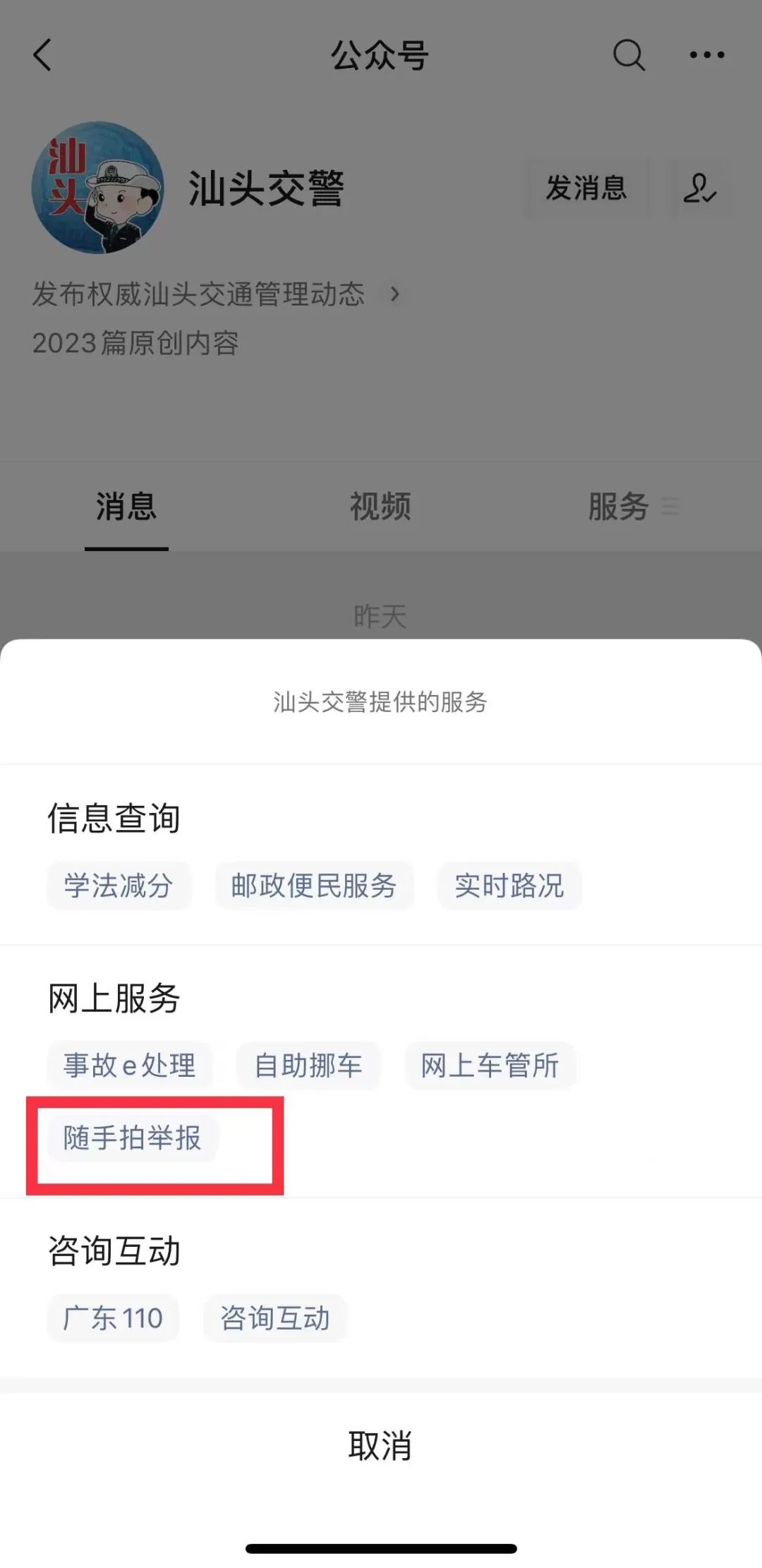Go back from 公众号 page
762x1568 pixels.
[42, 55]
